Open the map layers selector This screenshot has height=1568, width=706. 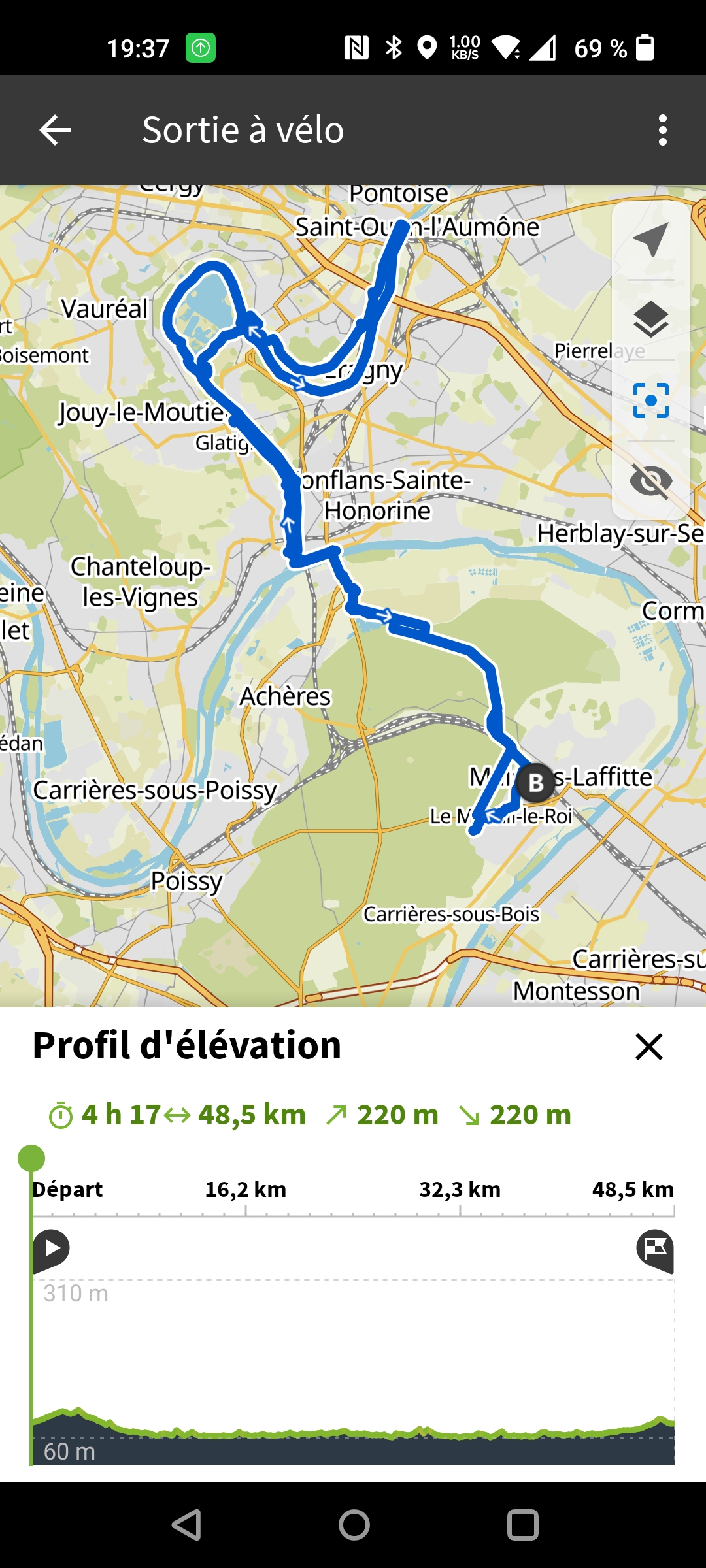point(650,320)
